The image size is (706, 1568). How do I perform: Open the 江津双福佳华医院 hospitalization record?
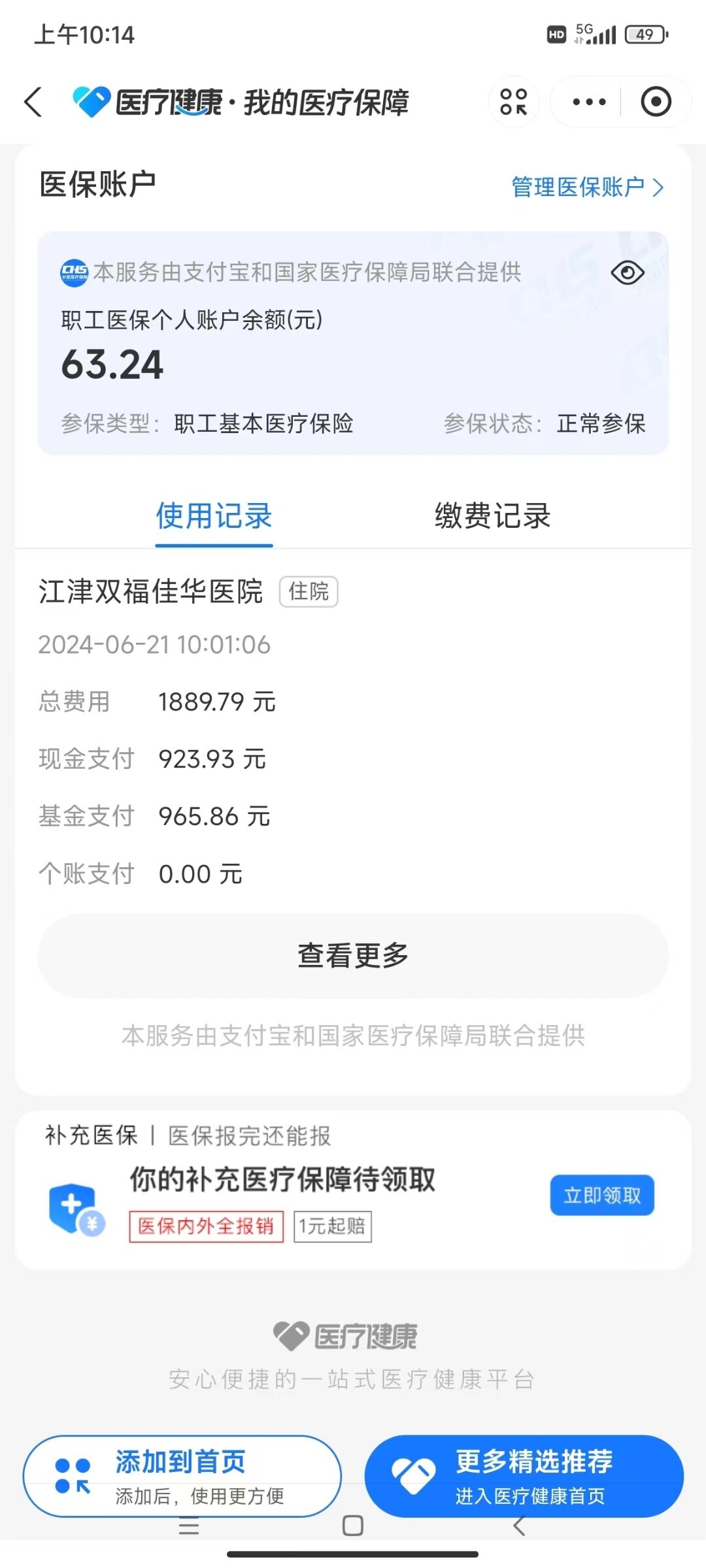tap(150, 592)
